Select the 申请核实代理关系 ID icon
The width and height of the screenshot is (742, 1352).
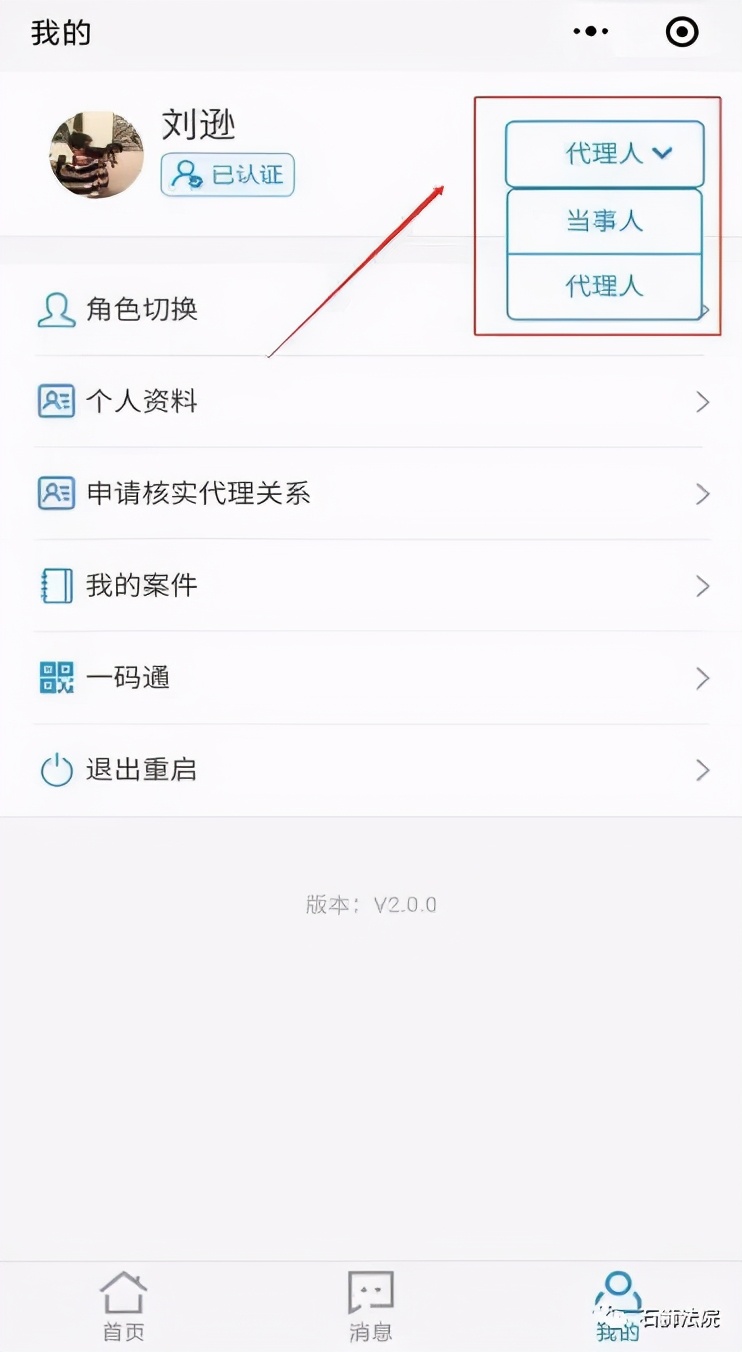(57, 493)
